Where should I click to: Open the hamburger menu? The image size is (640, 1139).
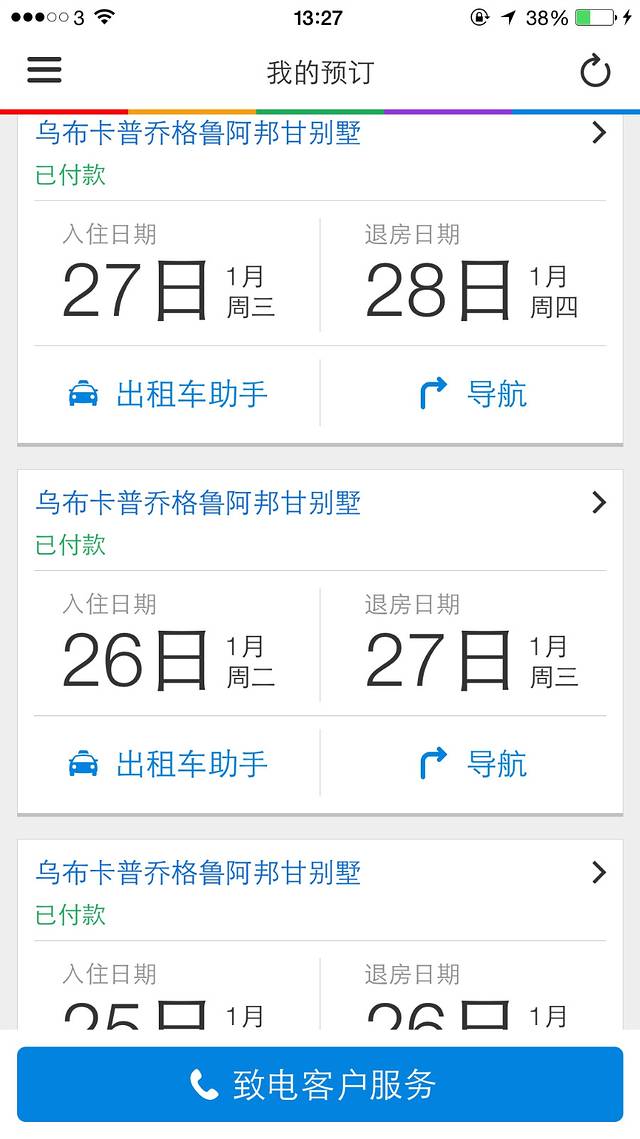[x=44, y=70]
